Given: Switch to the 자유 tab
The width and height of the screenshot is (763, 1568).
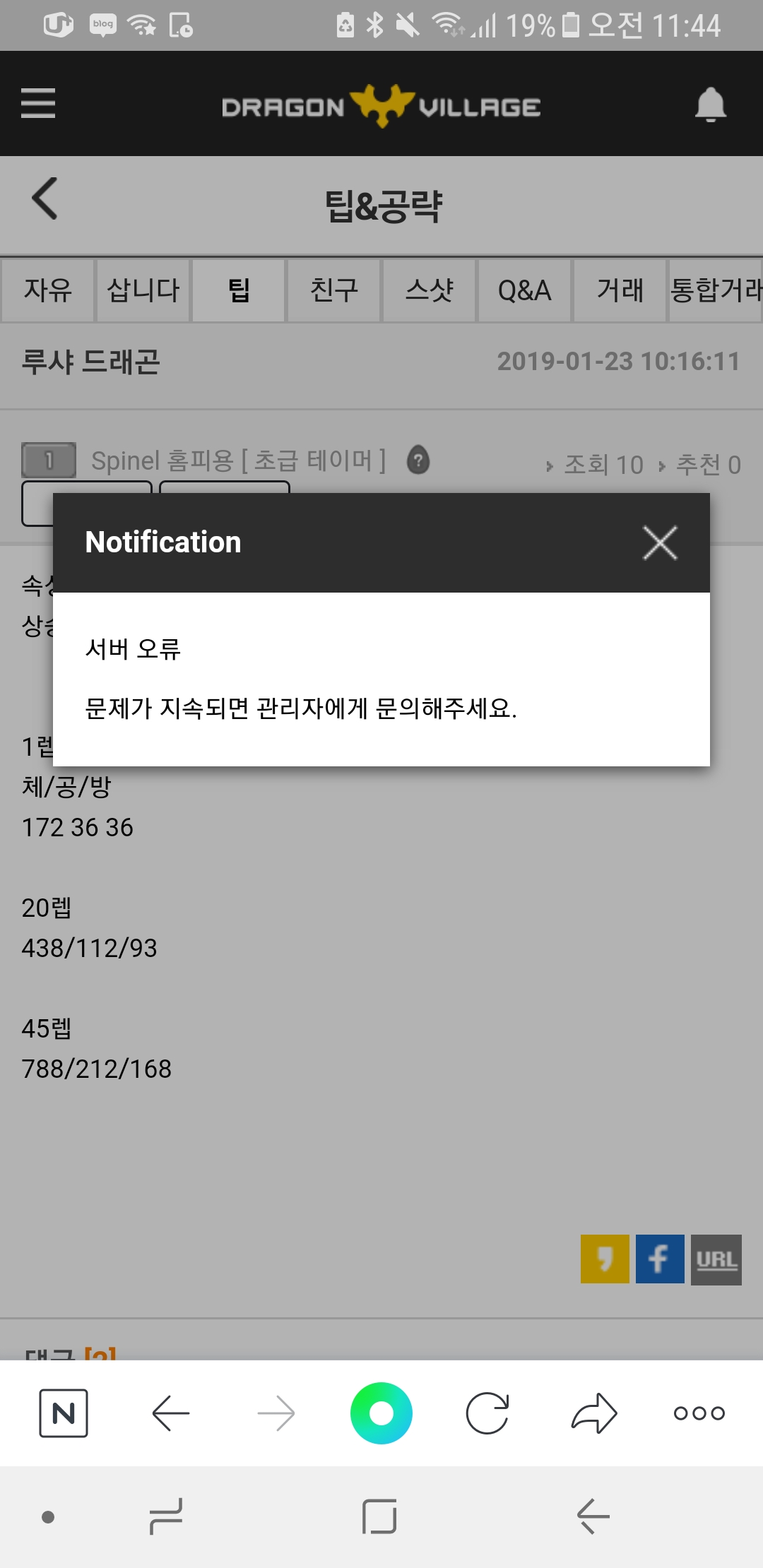Looking at the screenshot, I should (x=48, y=290).
